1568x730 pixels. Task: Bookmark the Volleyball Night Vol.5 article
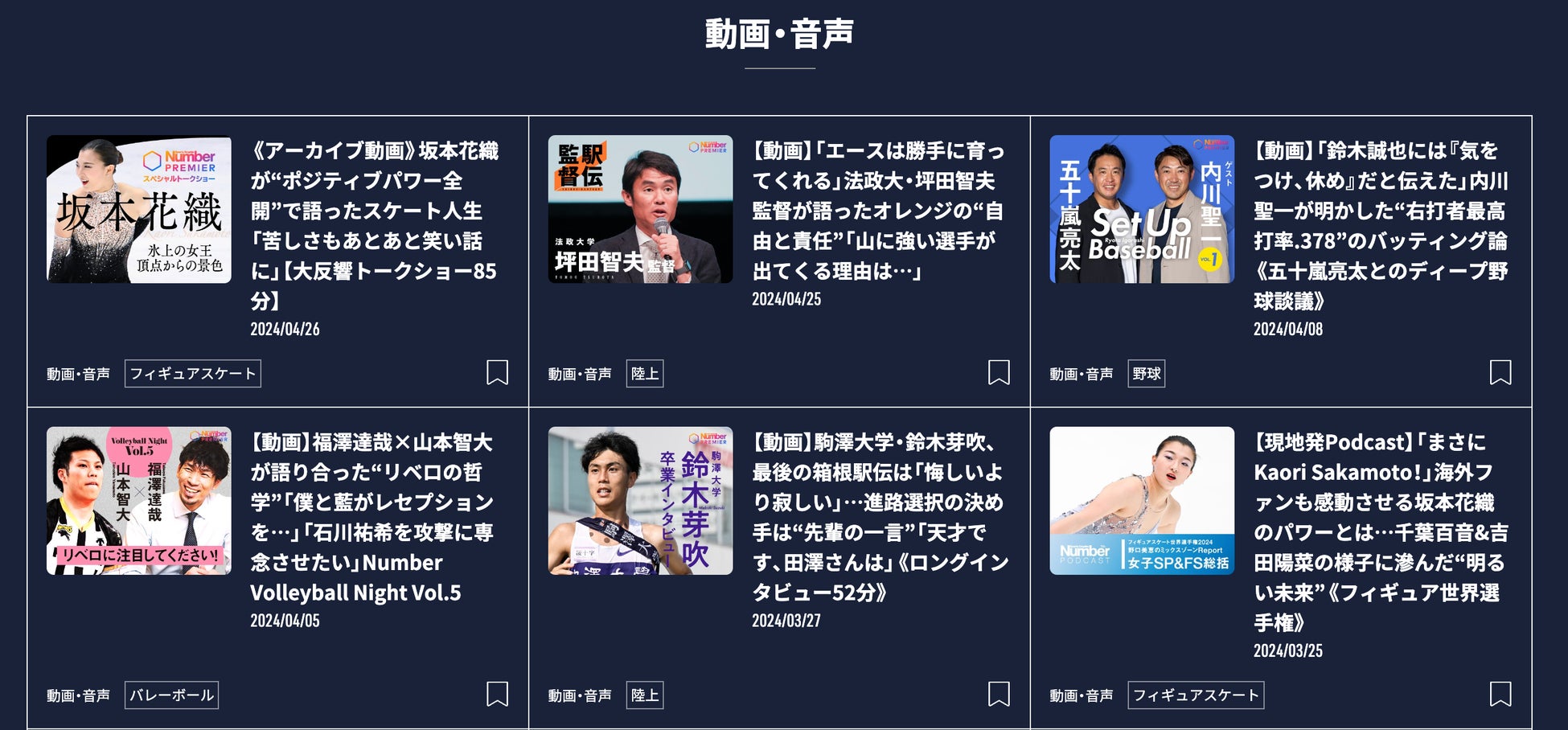tap(497, 695)
